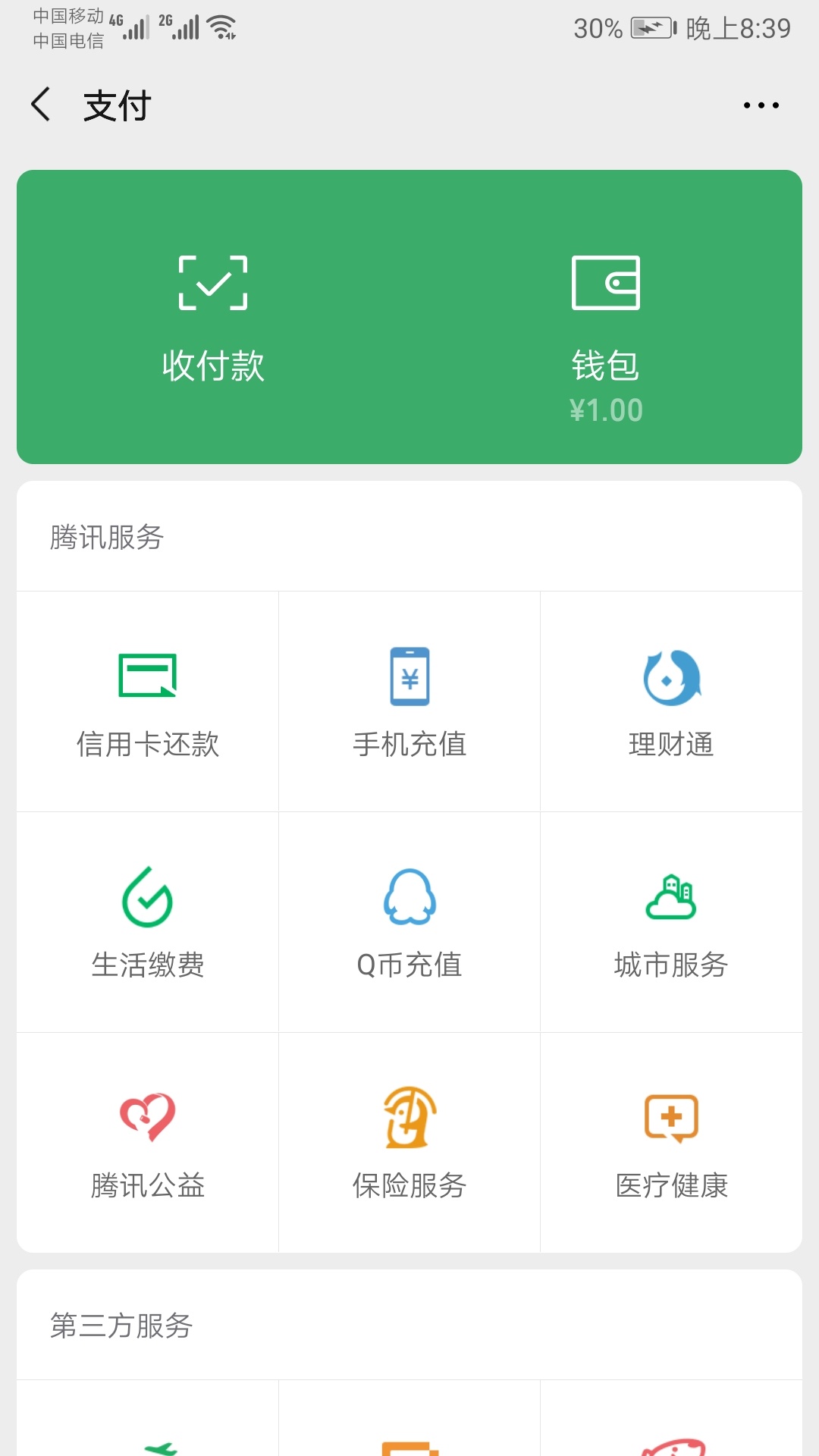
Task: Select 信用卡还款
Action: 148,702
